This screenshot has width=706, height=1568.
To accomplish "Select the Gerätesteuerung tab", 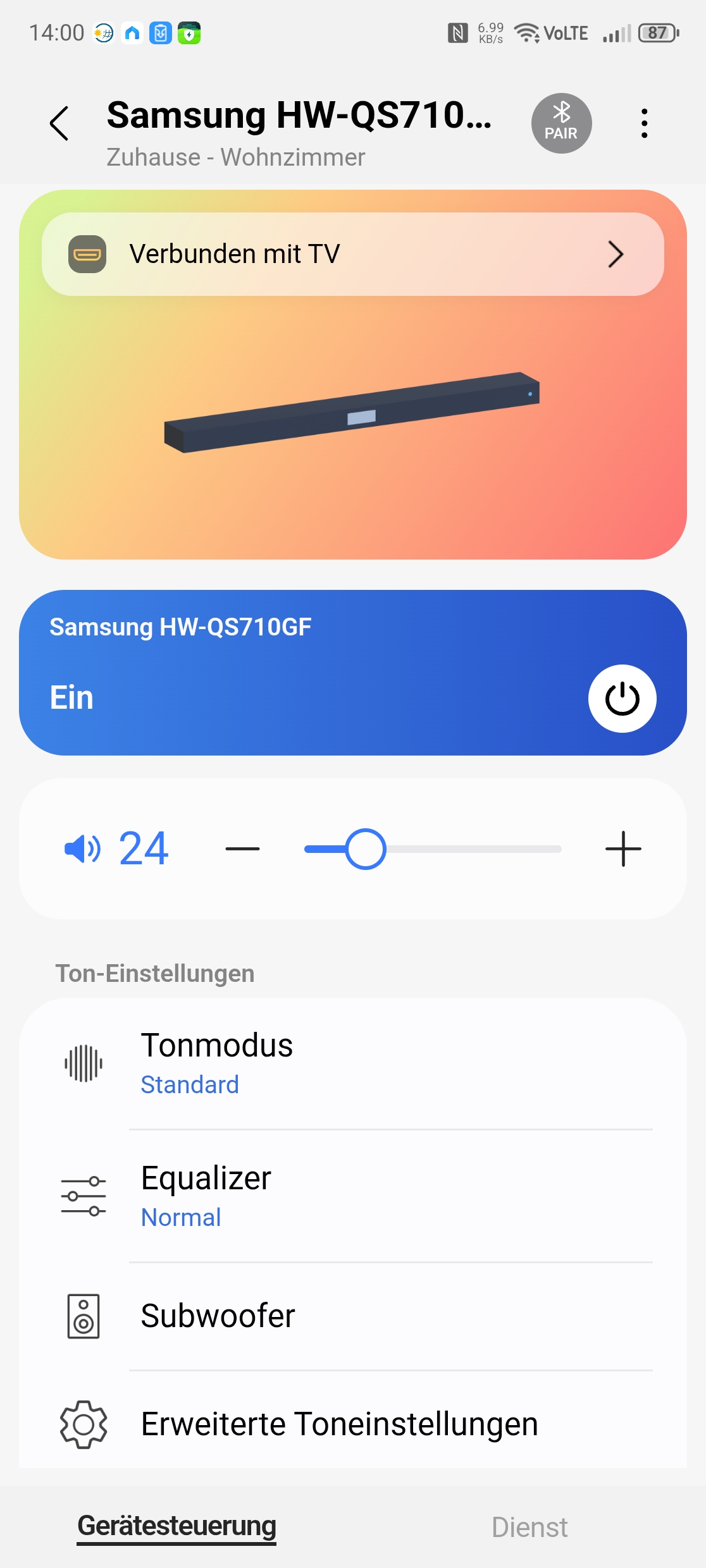I will tap(176, 1526).
